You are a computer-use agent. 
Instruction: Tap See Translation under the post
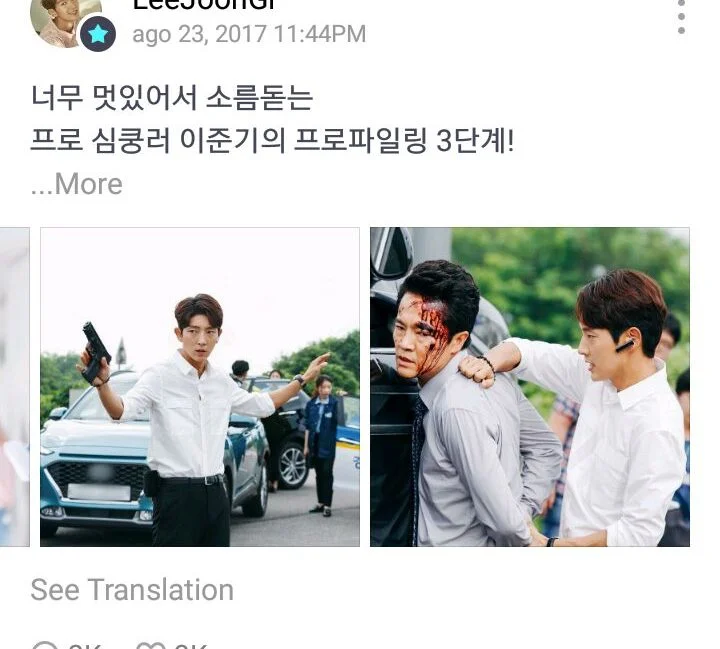click(x=132, y=590)
